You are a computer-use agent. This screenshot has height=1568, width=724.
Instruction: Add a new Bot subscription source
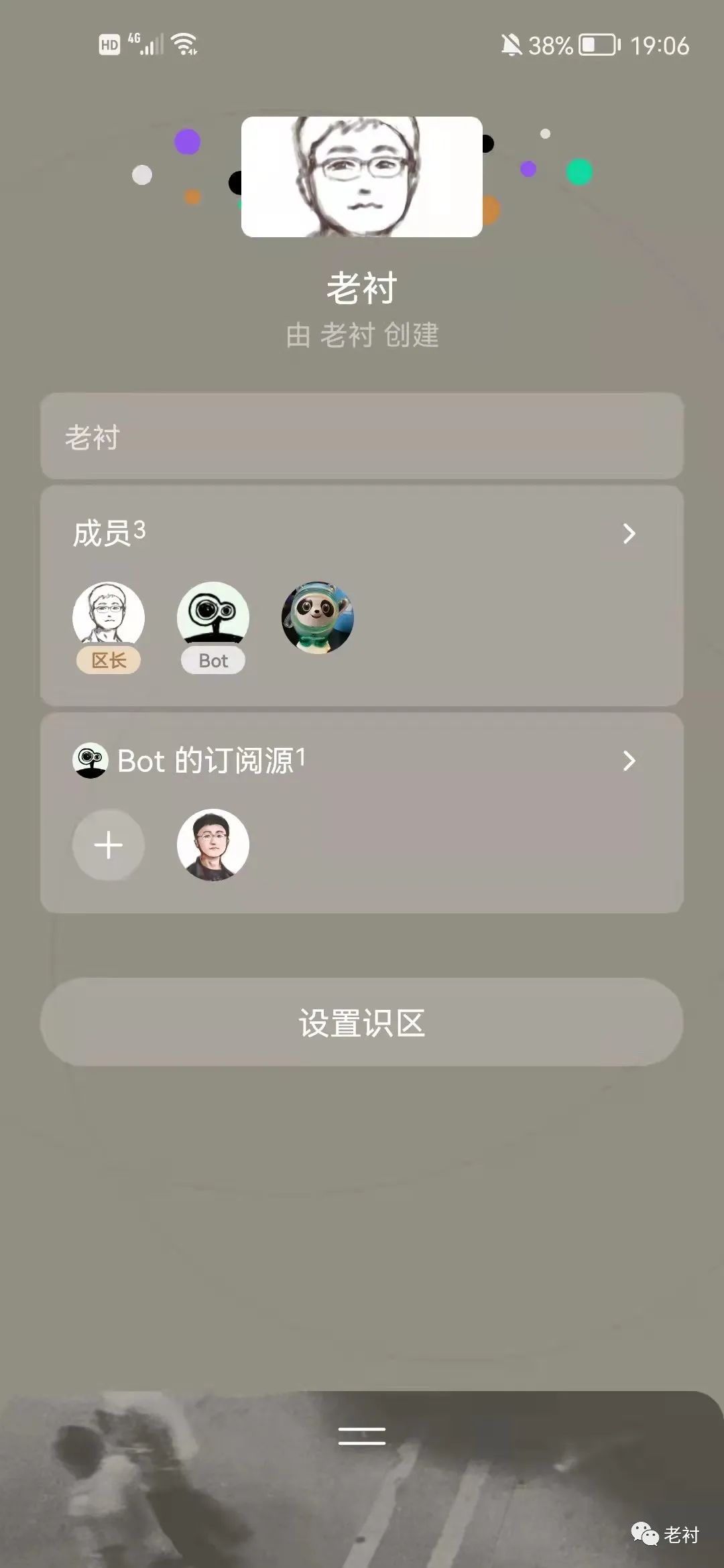pos(109,845)
